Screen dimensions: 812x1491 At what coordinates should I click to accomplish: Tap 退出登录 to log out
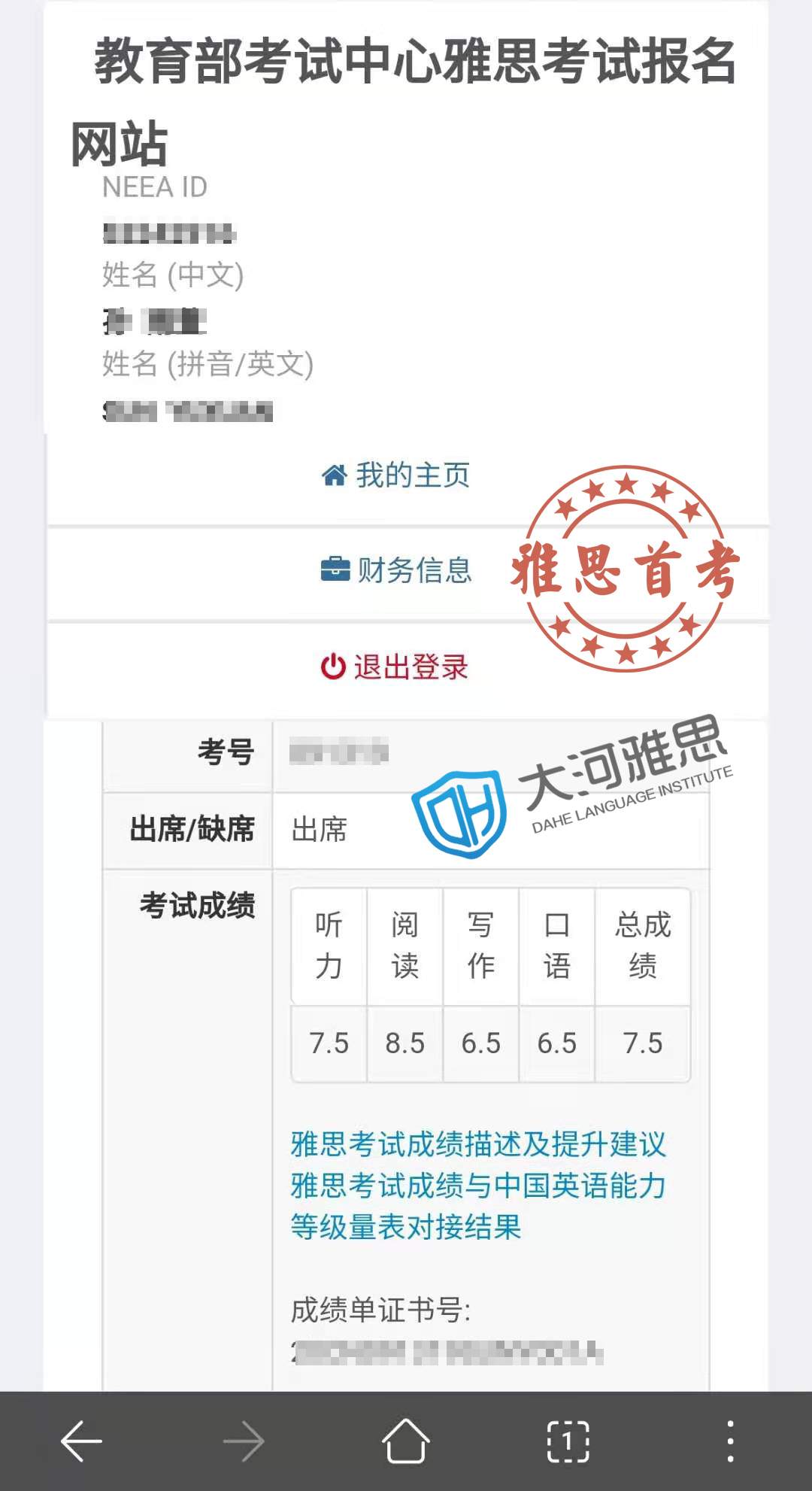[x=395, y=667]
